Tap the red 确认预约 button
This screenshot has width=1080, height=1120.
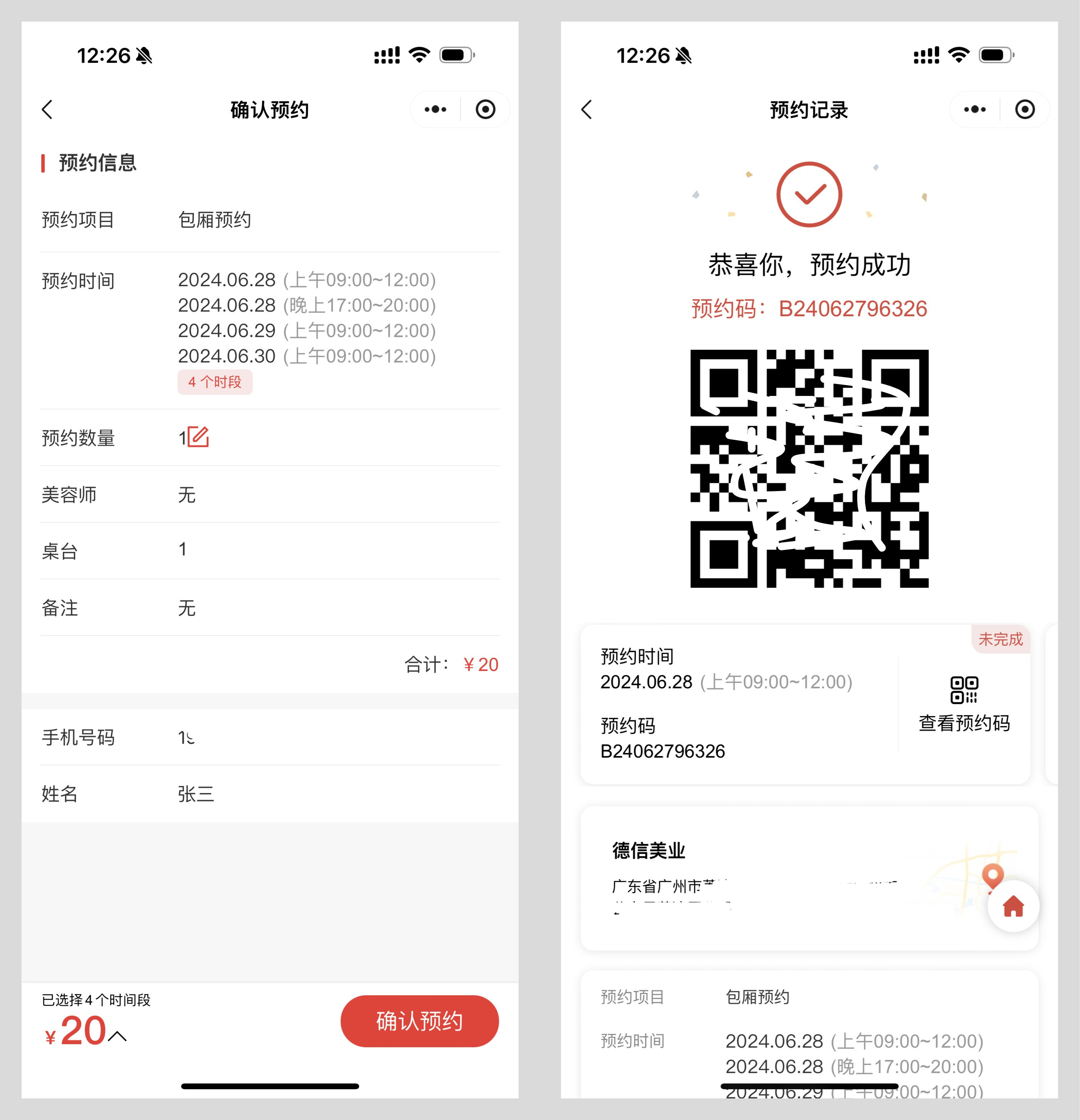click(419, 1021)
